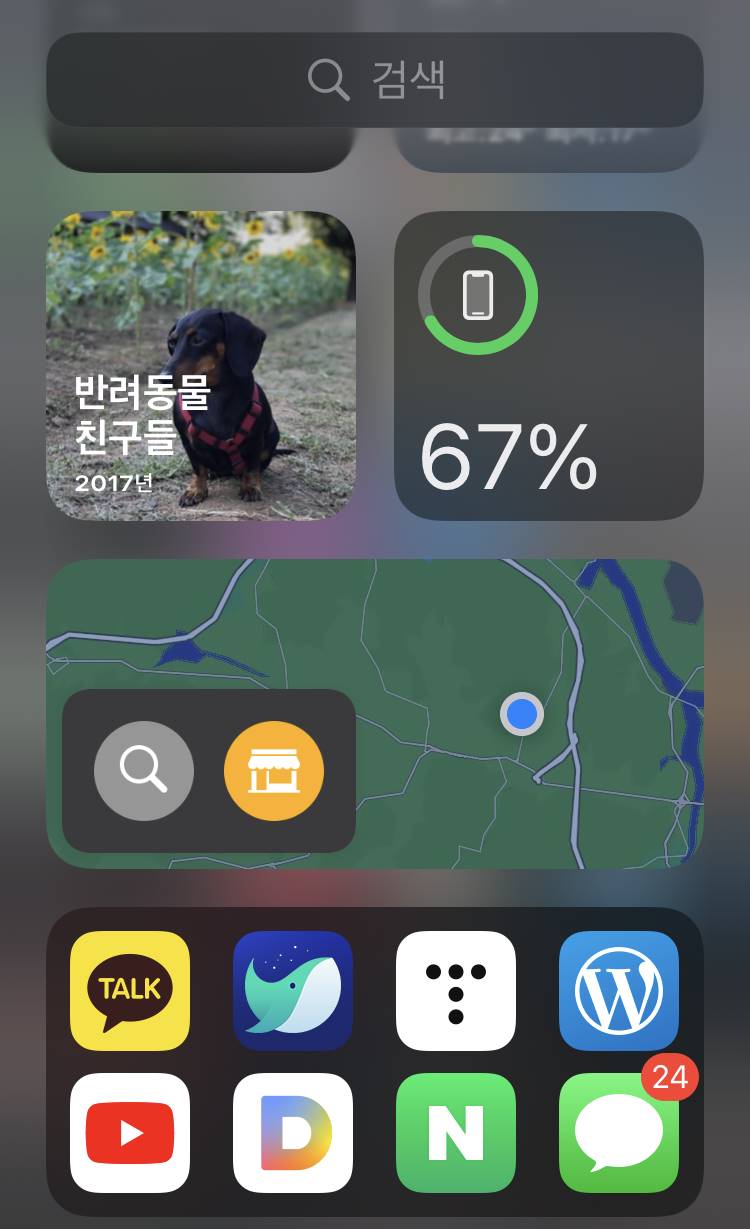Launch the Naver Whale browser app
750x1229 pixels.
click(293, 991)
